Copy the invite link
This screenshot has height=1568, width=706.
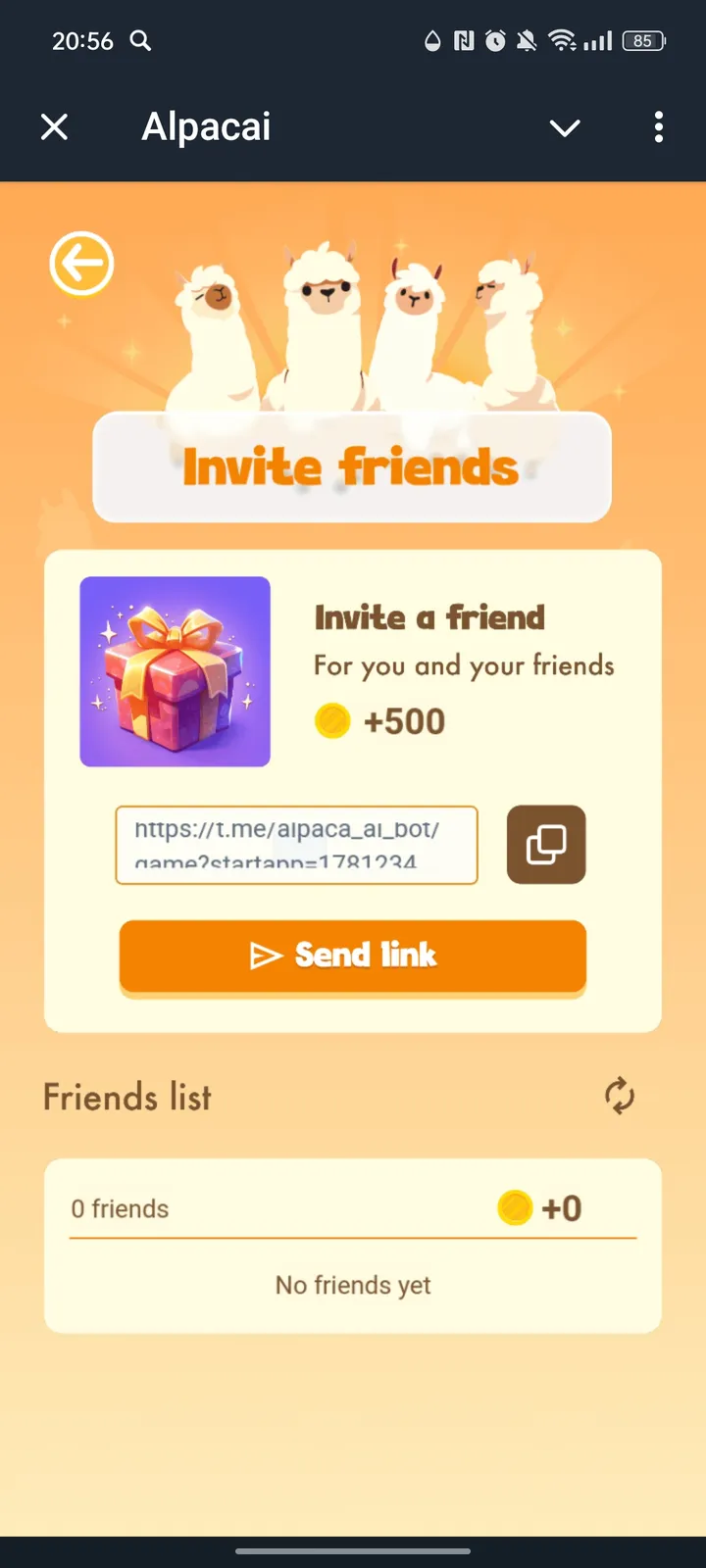click(546, 845)
